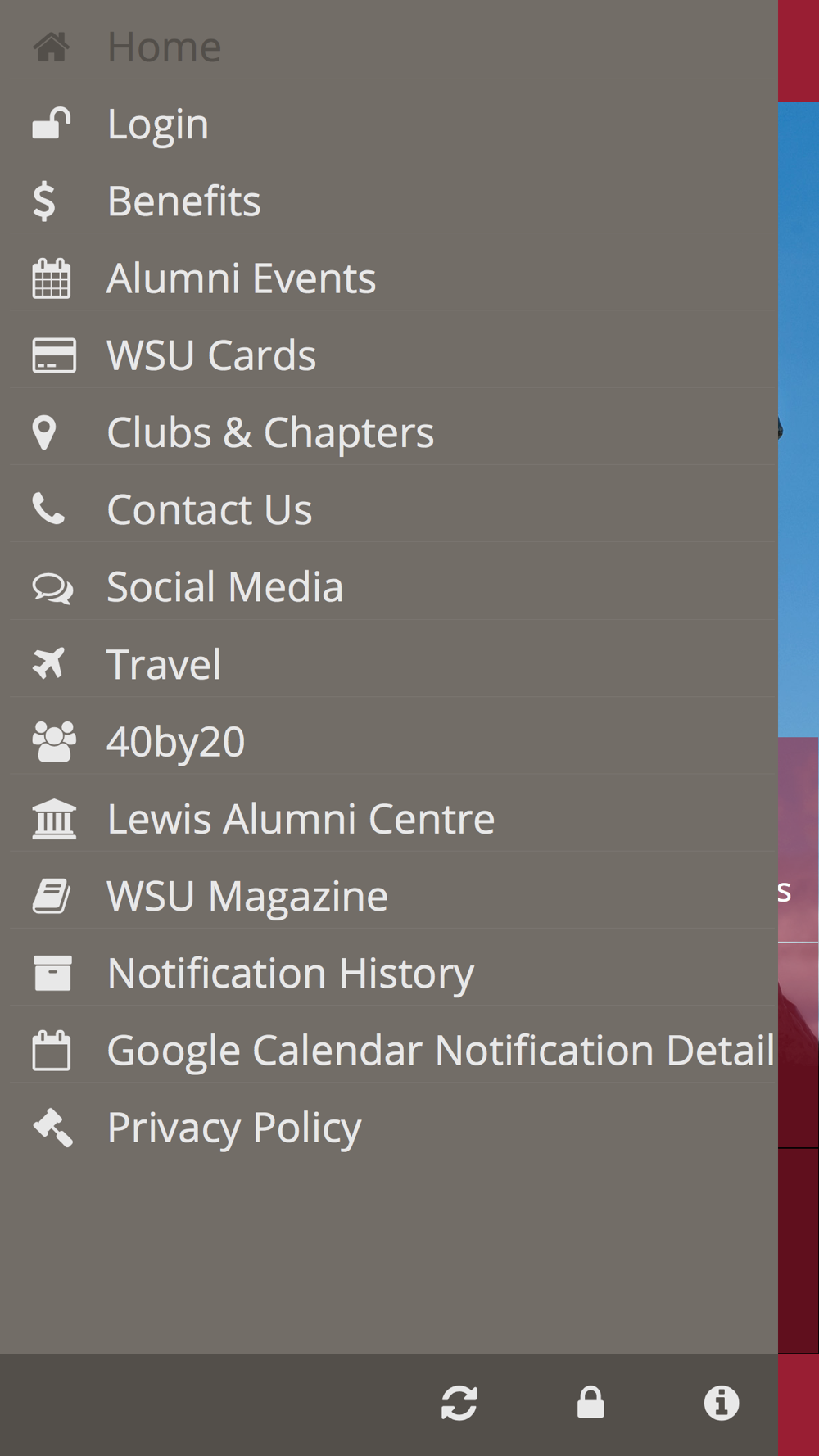Open WSU Magazine

pos(247,896)
